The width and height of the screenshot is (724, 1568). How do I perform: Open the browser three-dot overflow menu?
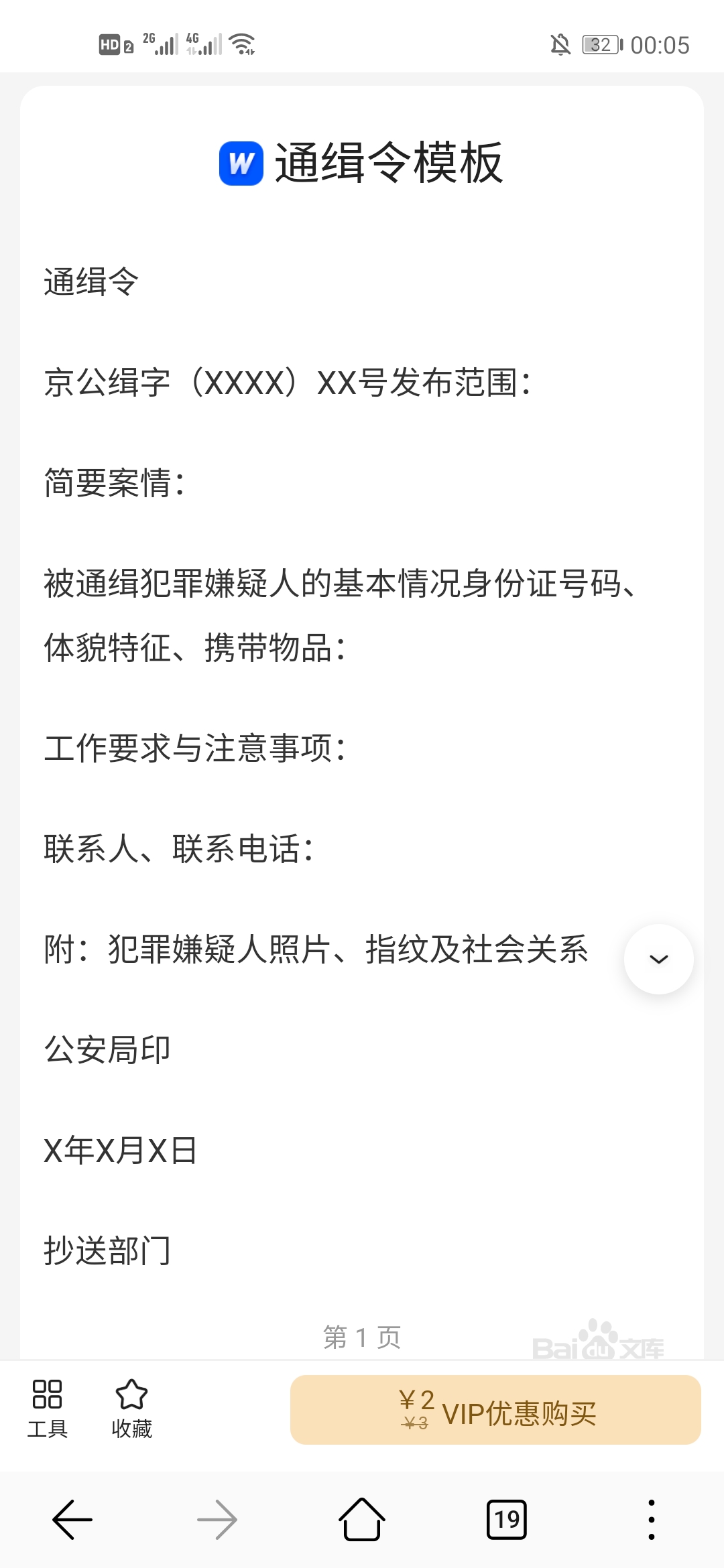pos(651,1520)
